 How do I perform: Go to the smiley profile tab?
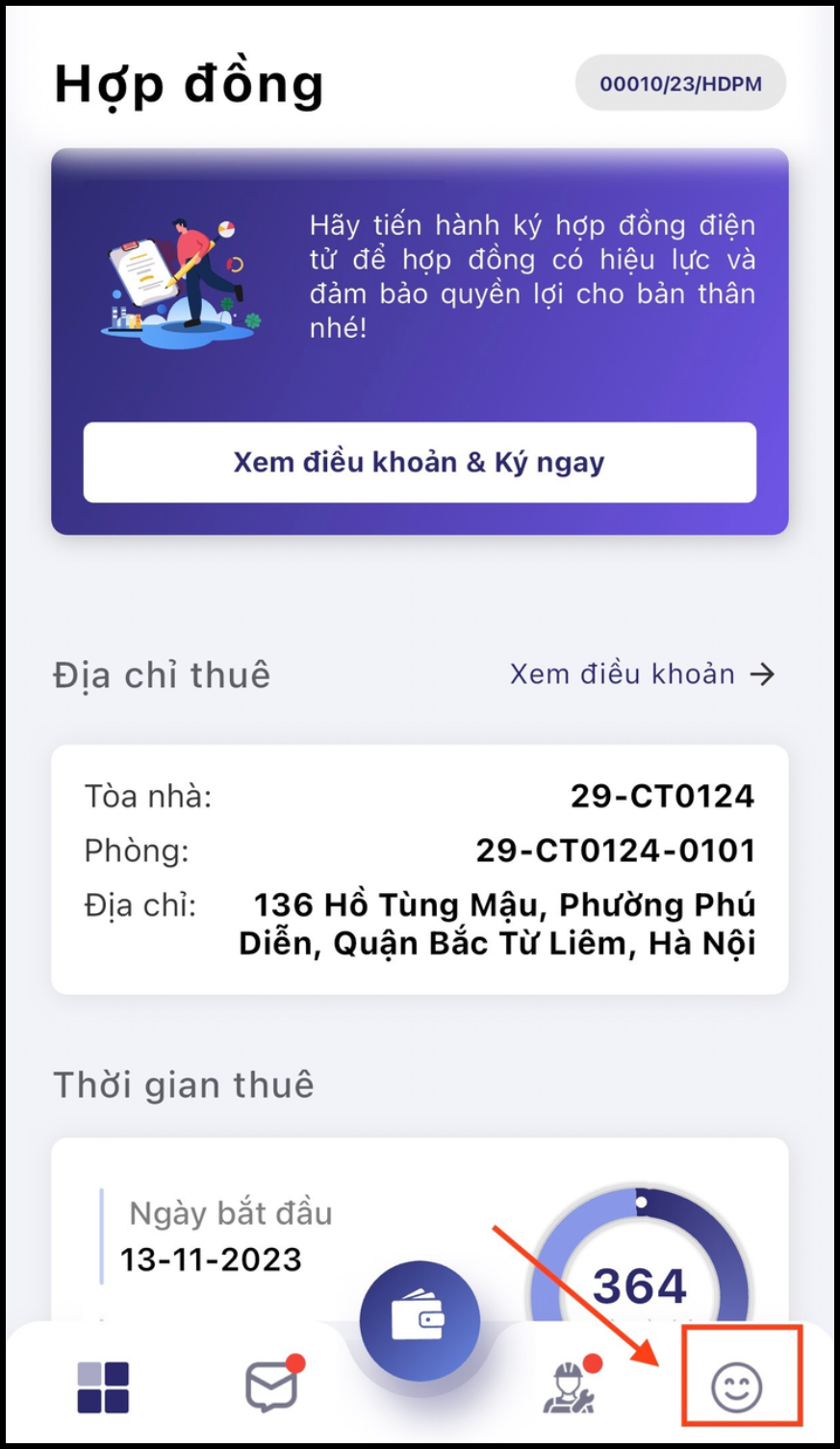click(x=736, y=1387)
